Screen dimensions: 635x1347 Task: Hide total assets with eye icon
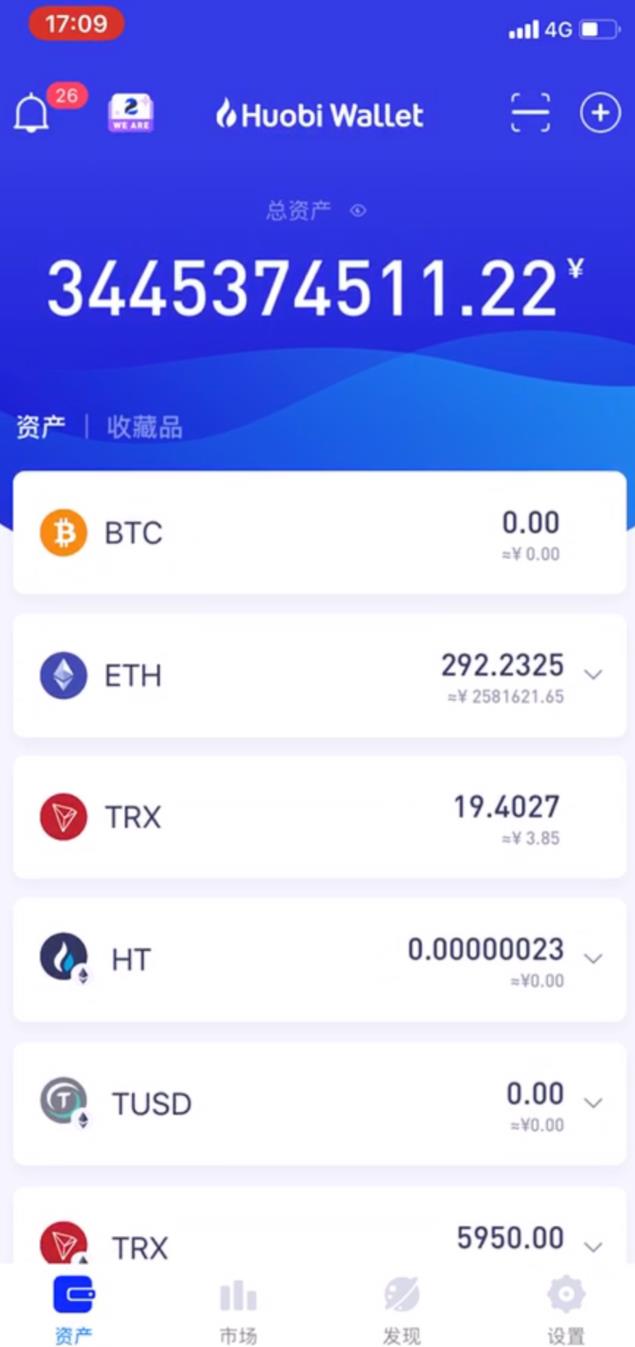pos(358,211)
